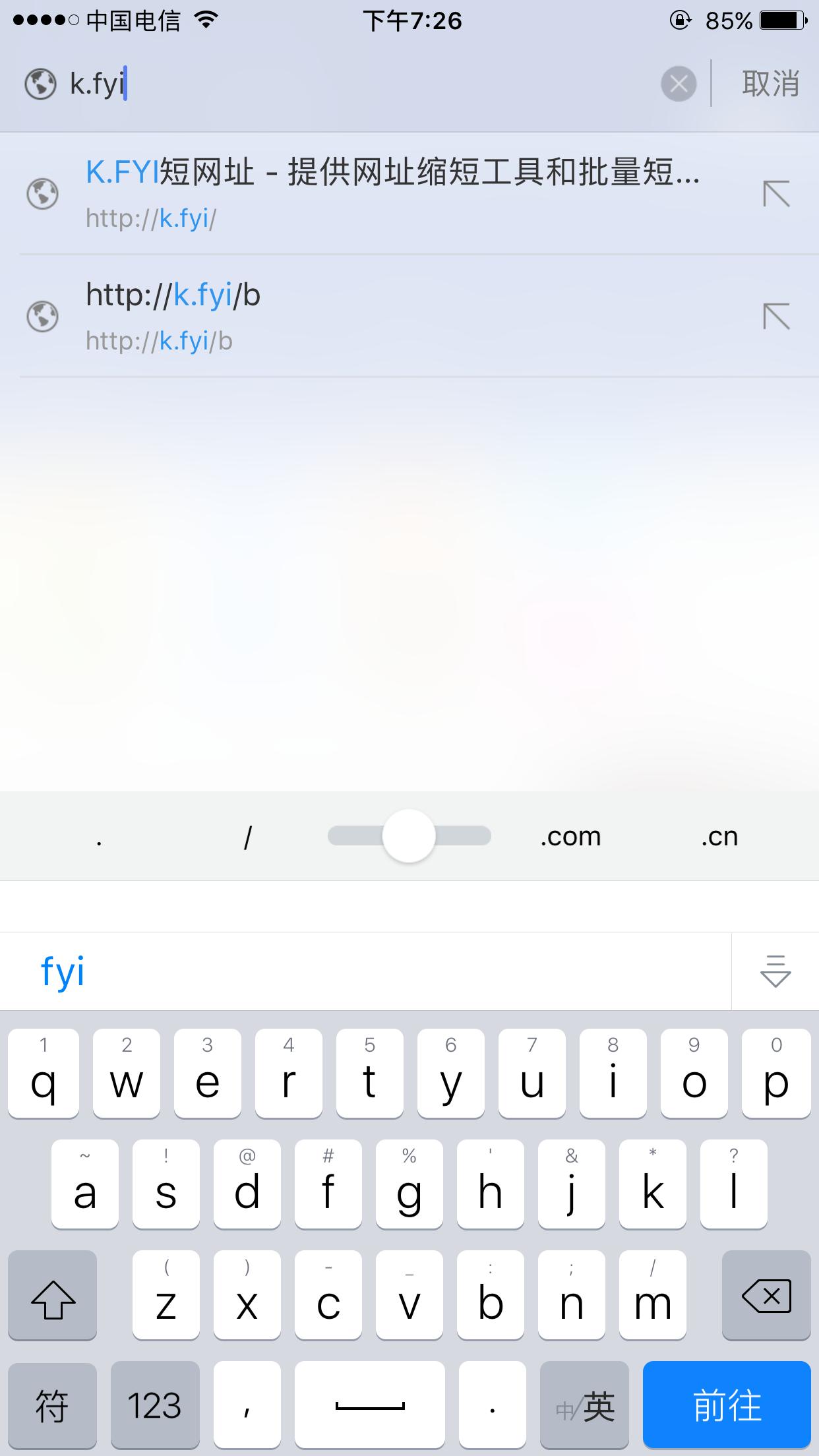
Task: Switch keyboard to 123 number layout
Action: [x=154, y=1405]
